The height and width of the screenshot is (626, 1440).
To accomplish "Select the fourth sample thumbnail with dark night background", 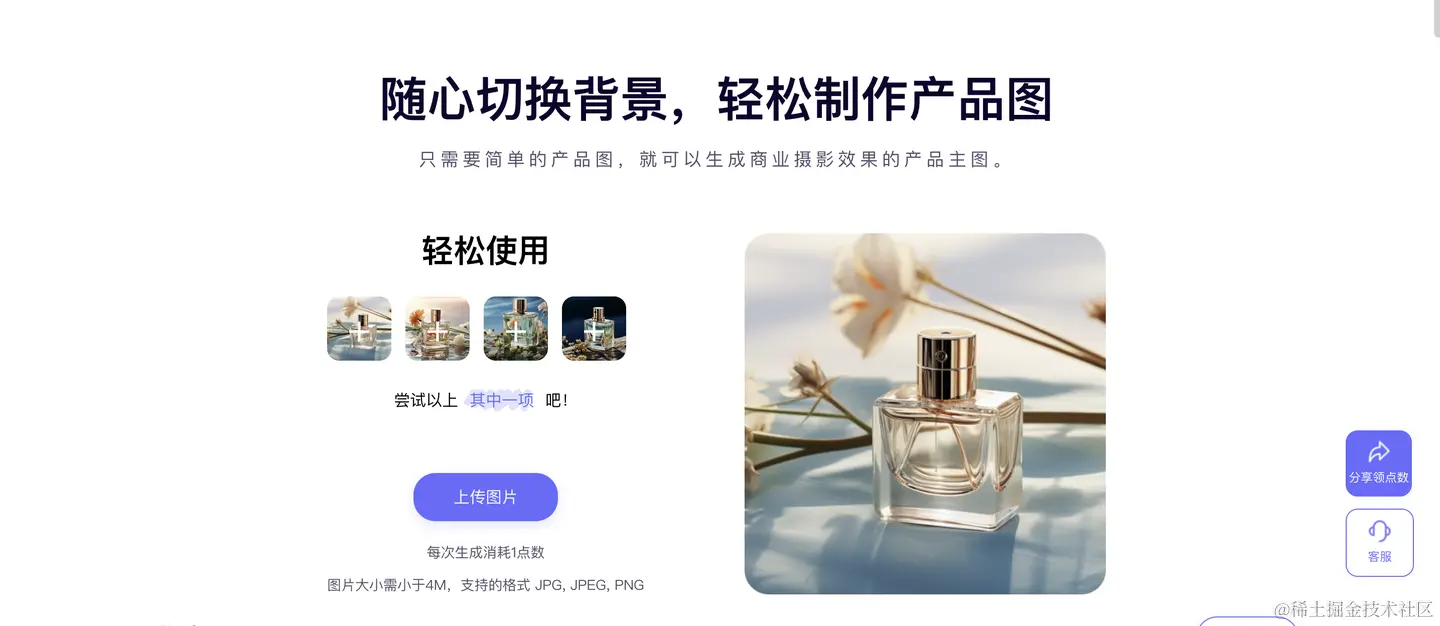I will [593, 328].
